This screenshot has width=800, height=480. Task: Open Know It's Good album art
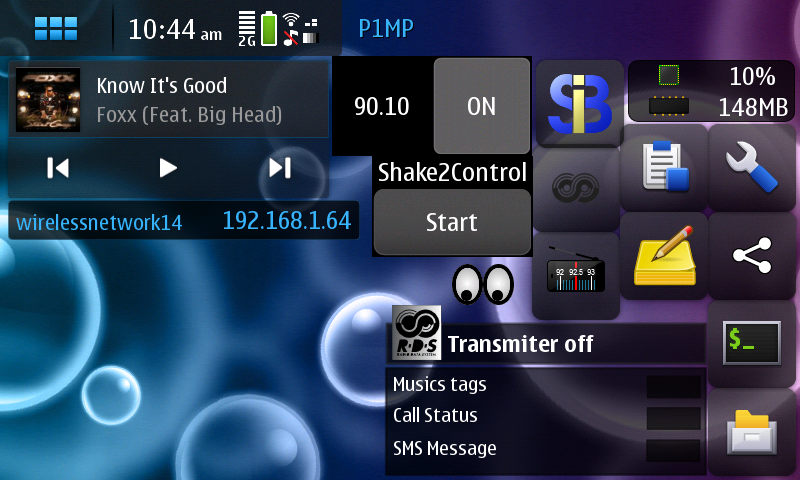pos(49,100)
